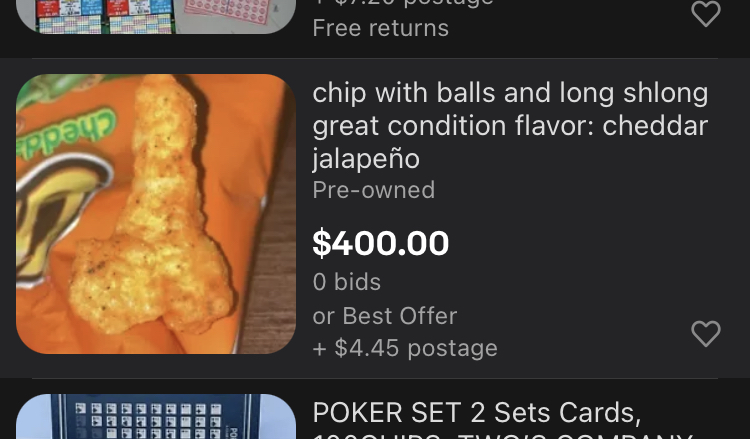Open the POKER SET 2 Sets Cards listing

[477, 413]
